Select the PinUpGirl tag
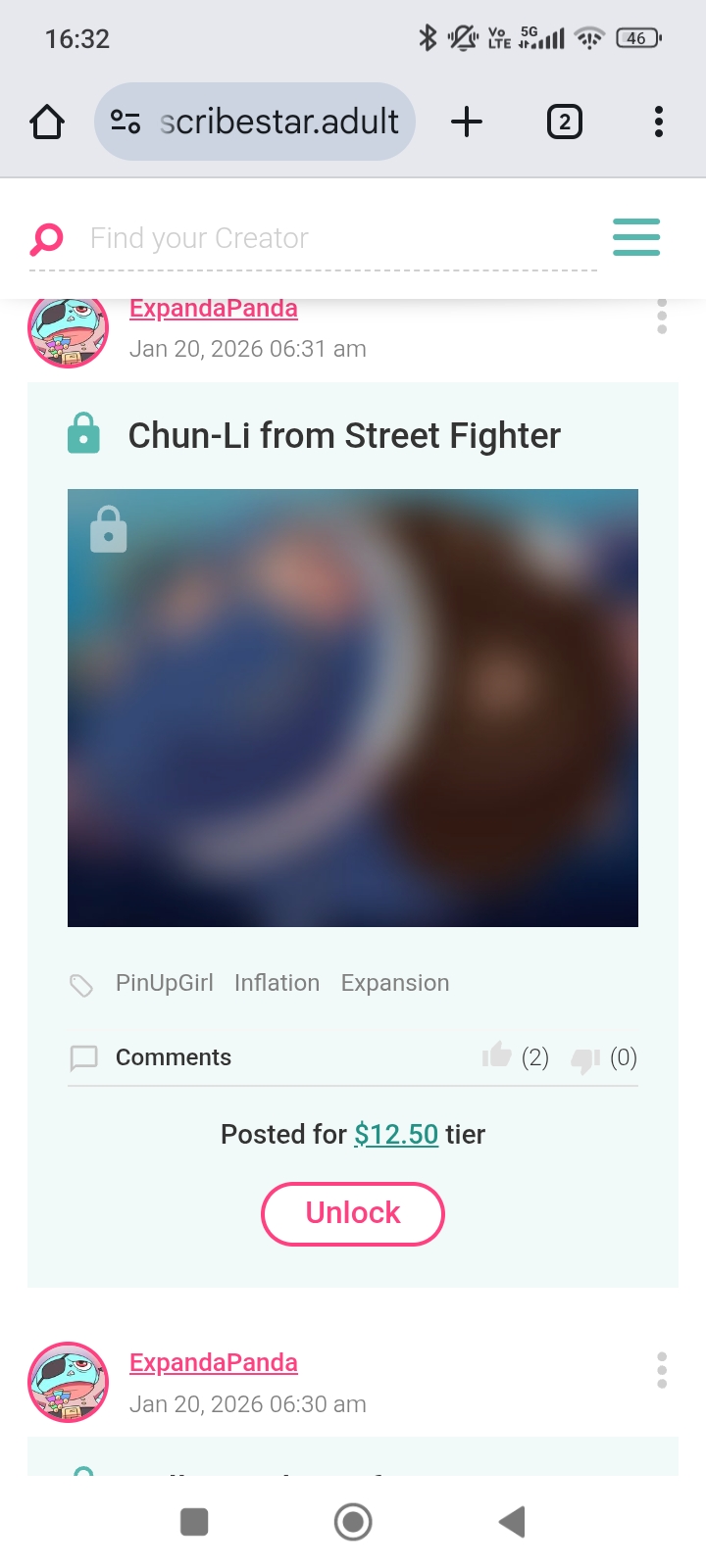Image resolution: width=706 pixels, height=1568 pixels. pyautogui.click(x=164, y=983)
